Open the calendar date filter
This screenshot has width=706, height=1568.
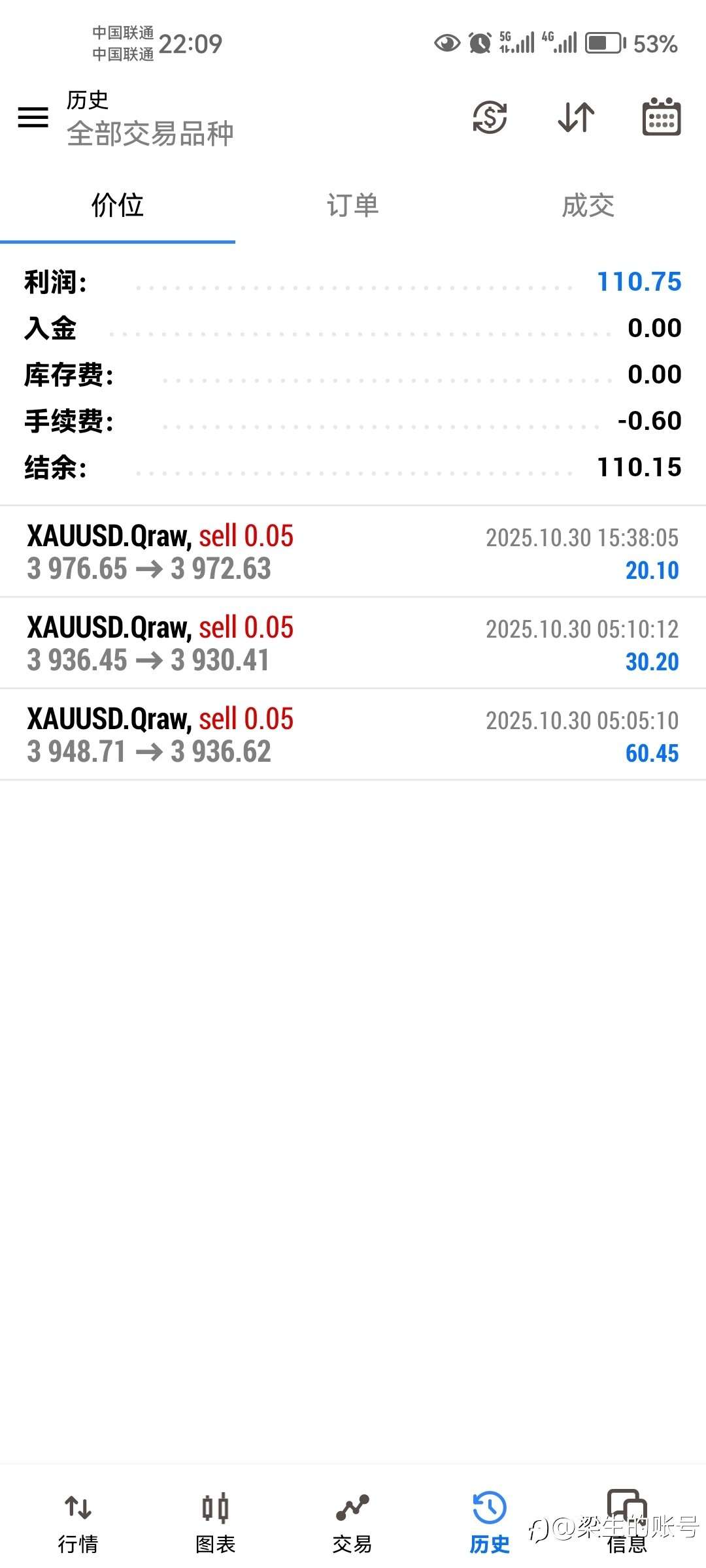pyautogui.click(x=662, y=118)
